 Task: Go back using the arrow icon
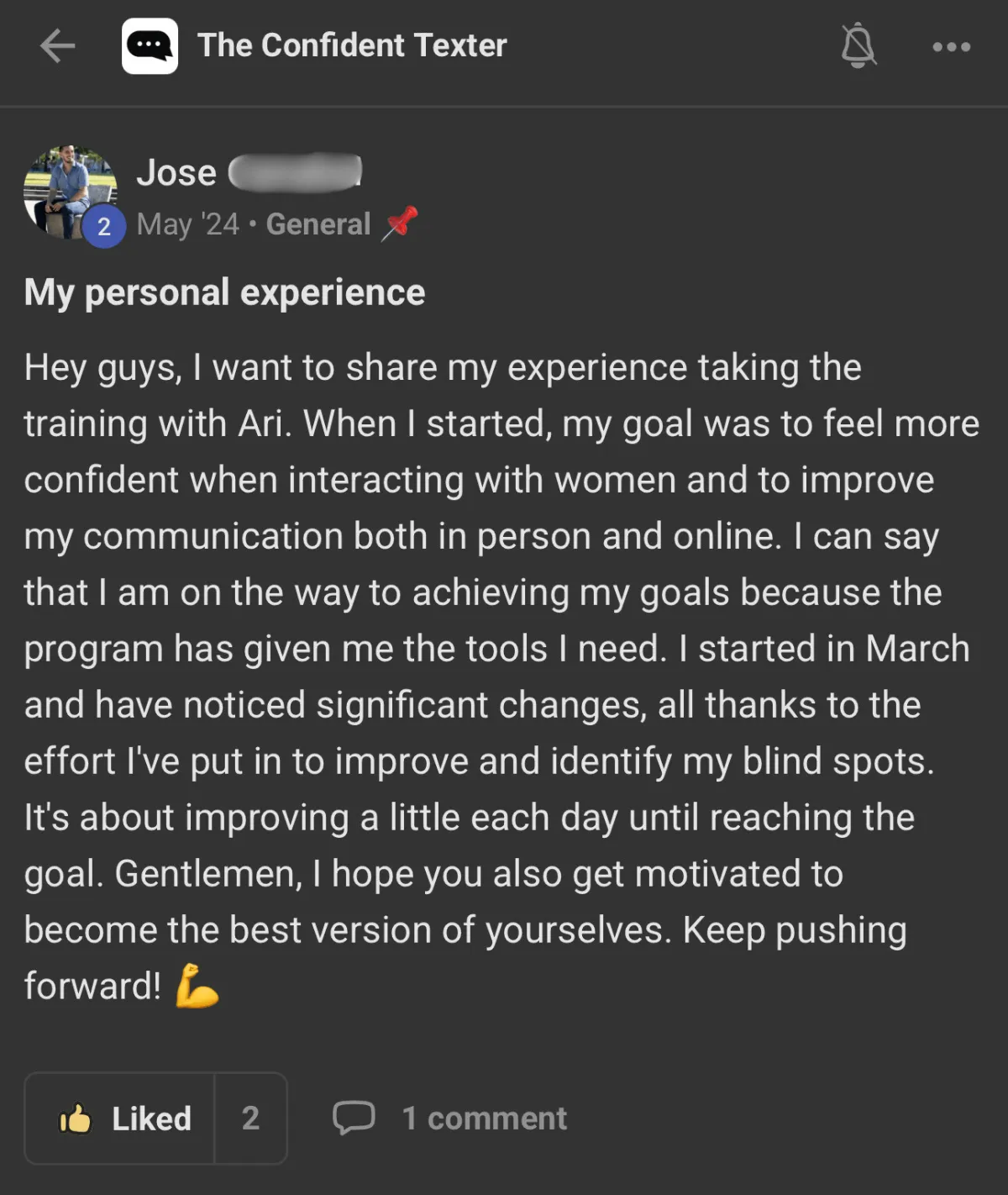58,45
